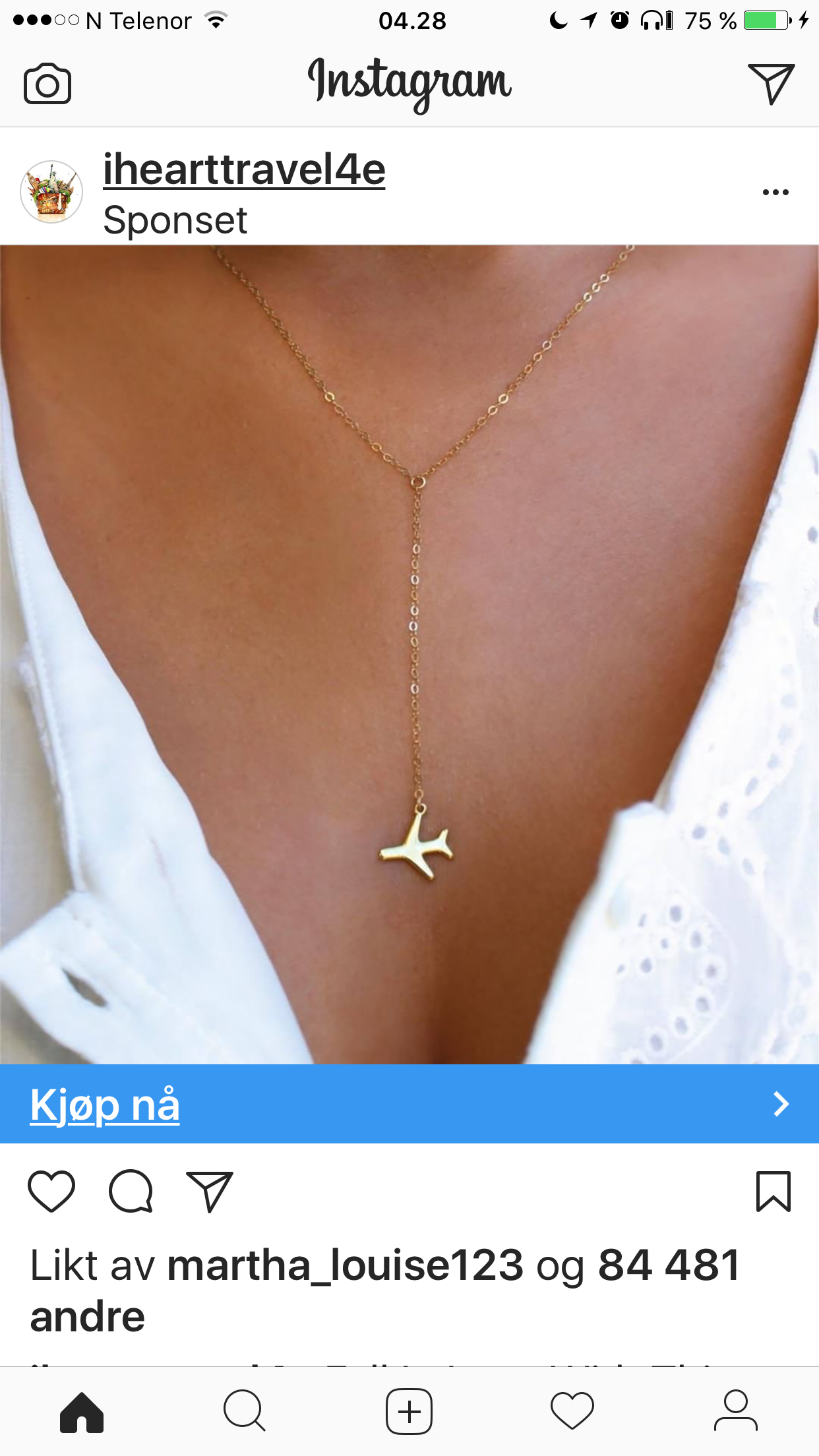Open the activity heart tab
The width and height of the screenshot is (819, 1456).
pyautogui.click(x=572, y=1412)
